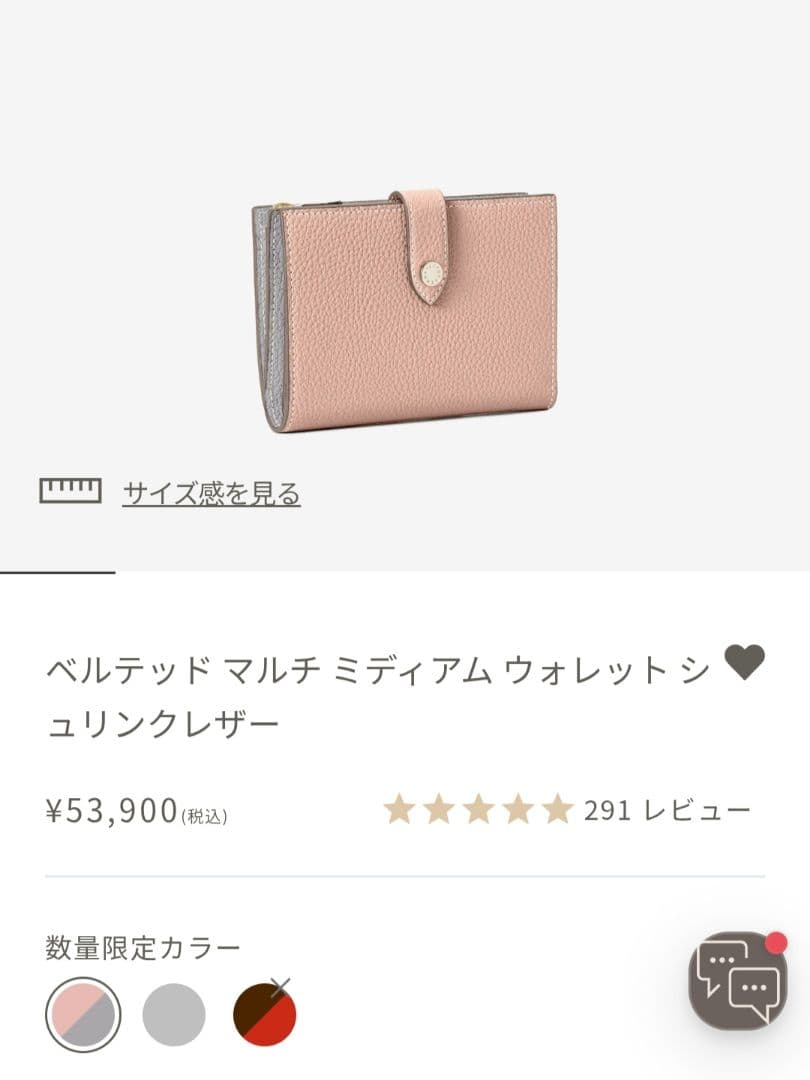
Task: Open the サイズ感を見る size guide link
Action: coord(213,491)
